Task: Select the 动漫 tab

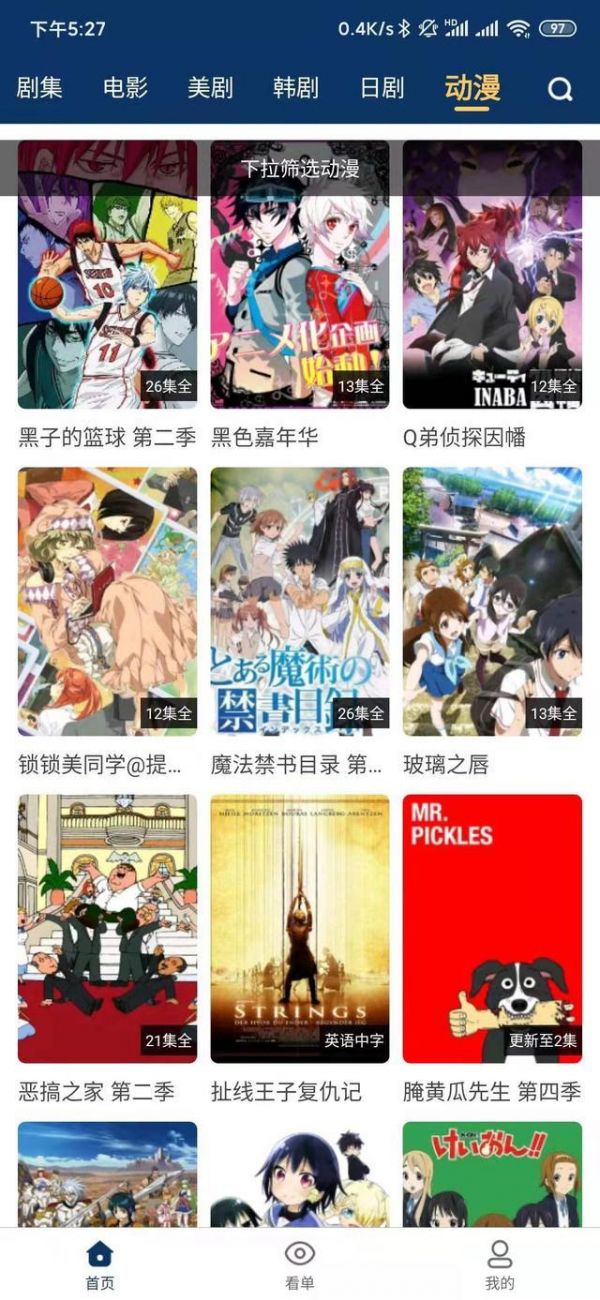Action: coord(472,88)
